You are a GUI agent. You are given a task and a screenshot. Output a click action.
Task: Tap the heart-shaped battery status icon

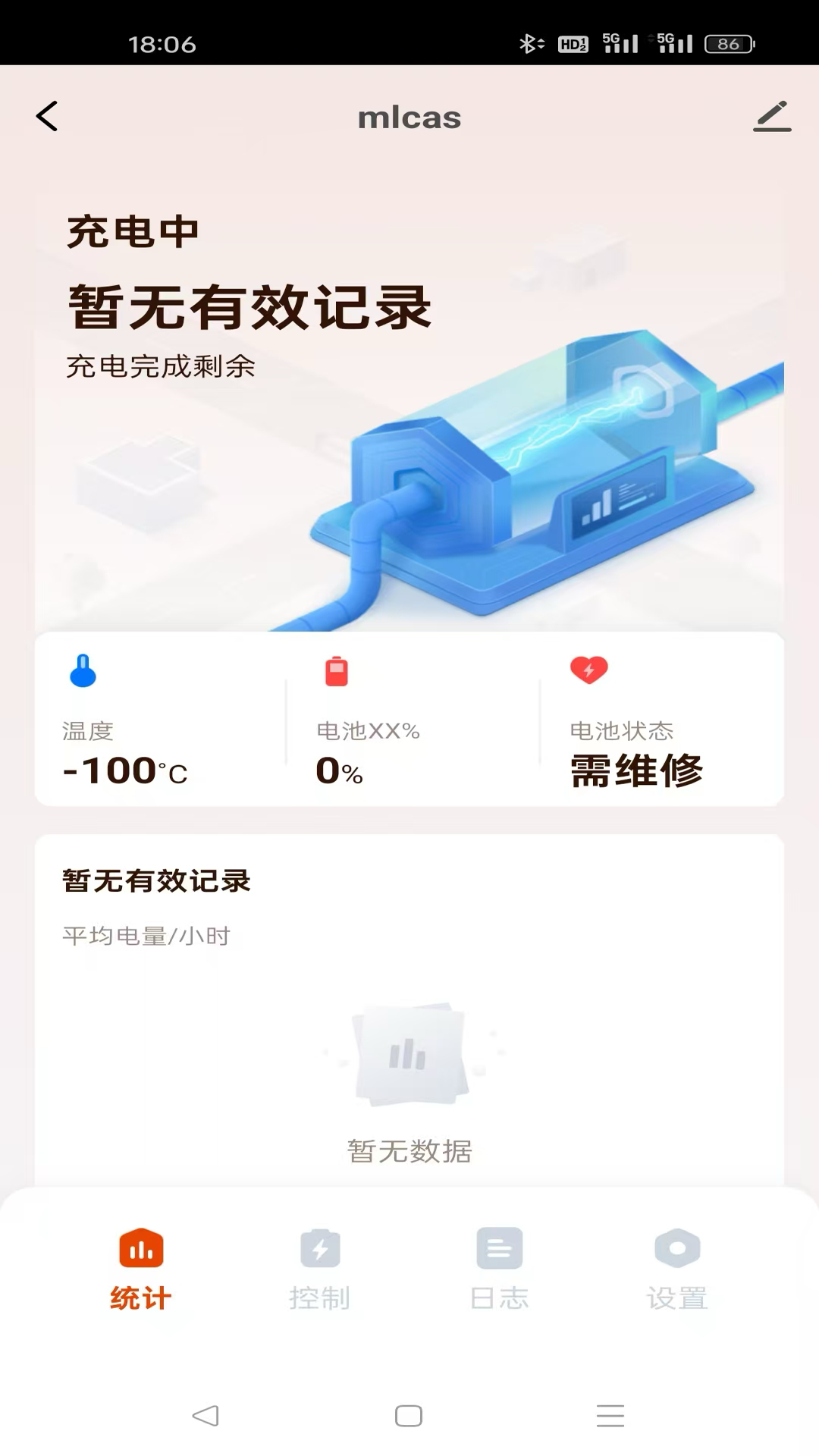click(x=590, y=671)
